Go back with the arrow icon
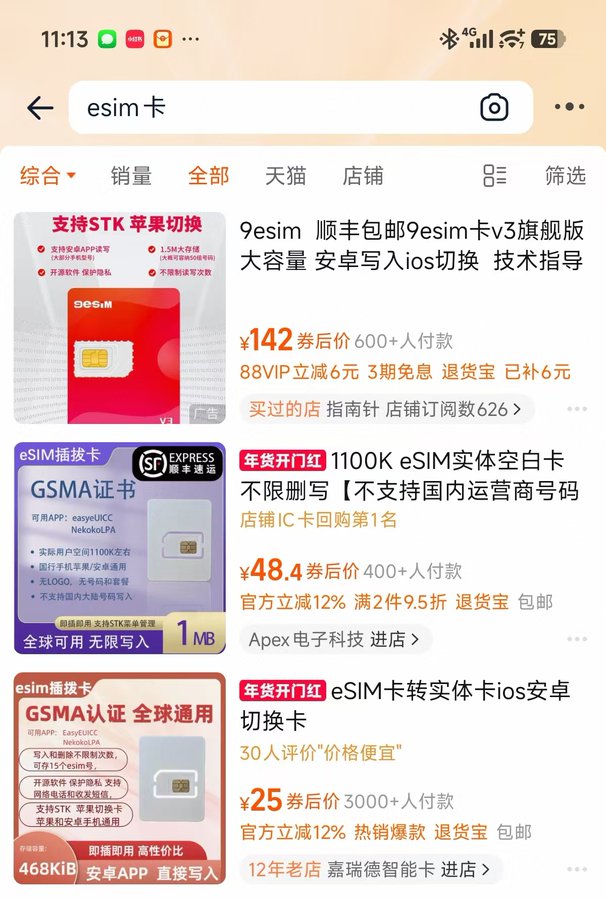The height and width of the screenshot is (900, 606). point(40,108)
